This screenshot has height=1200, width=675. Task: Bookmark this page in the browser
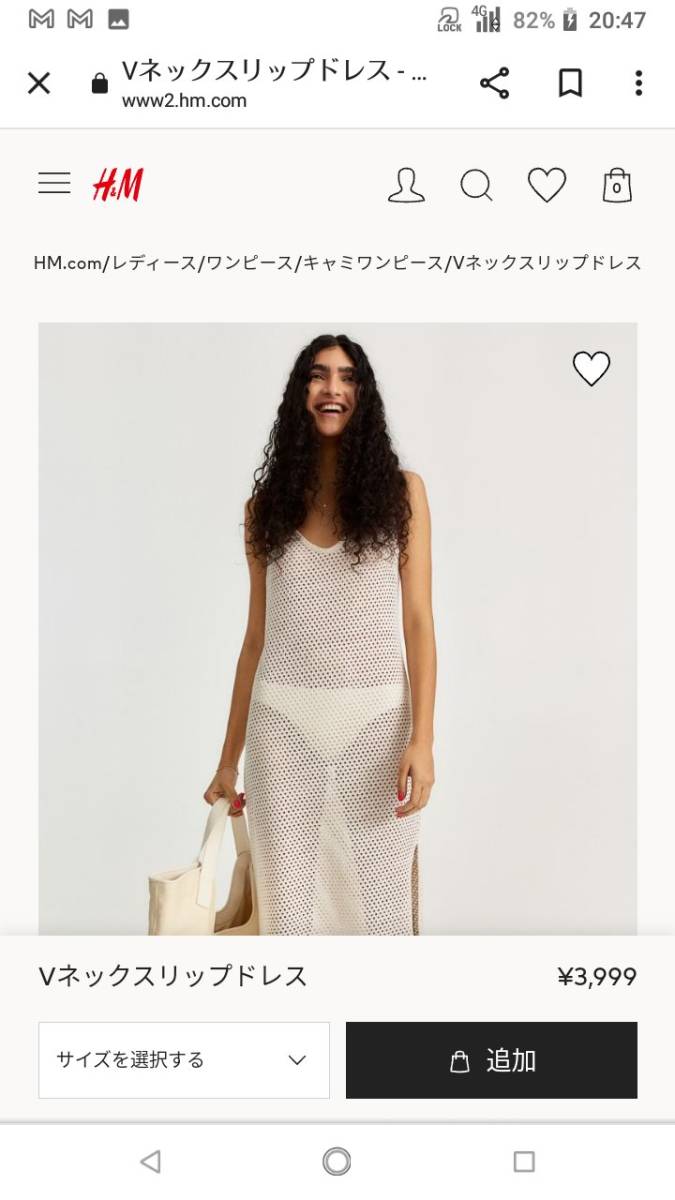[570, 84]
